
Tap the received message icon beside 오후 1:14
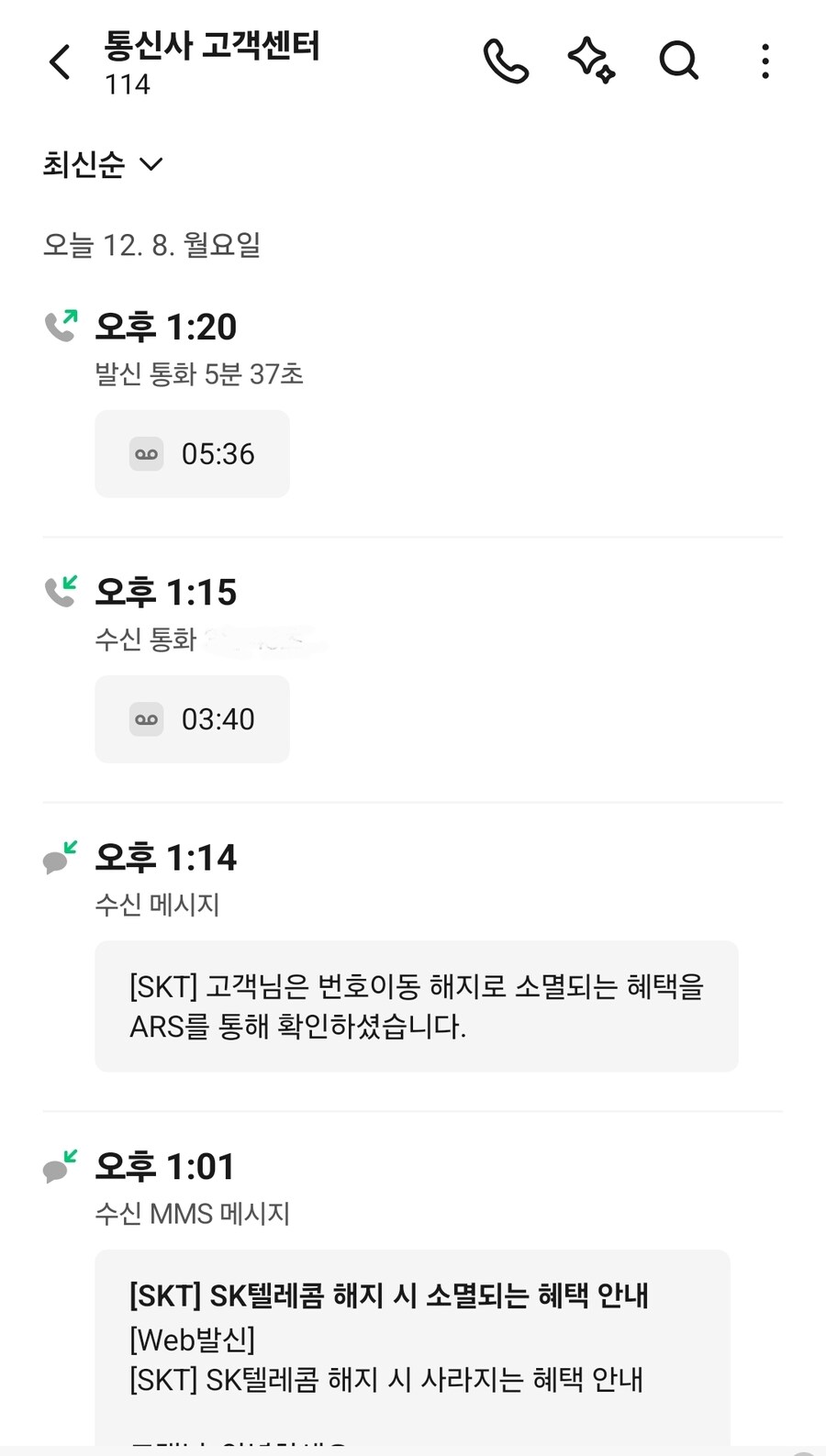pos(58,860)
